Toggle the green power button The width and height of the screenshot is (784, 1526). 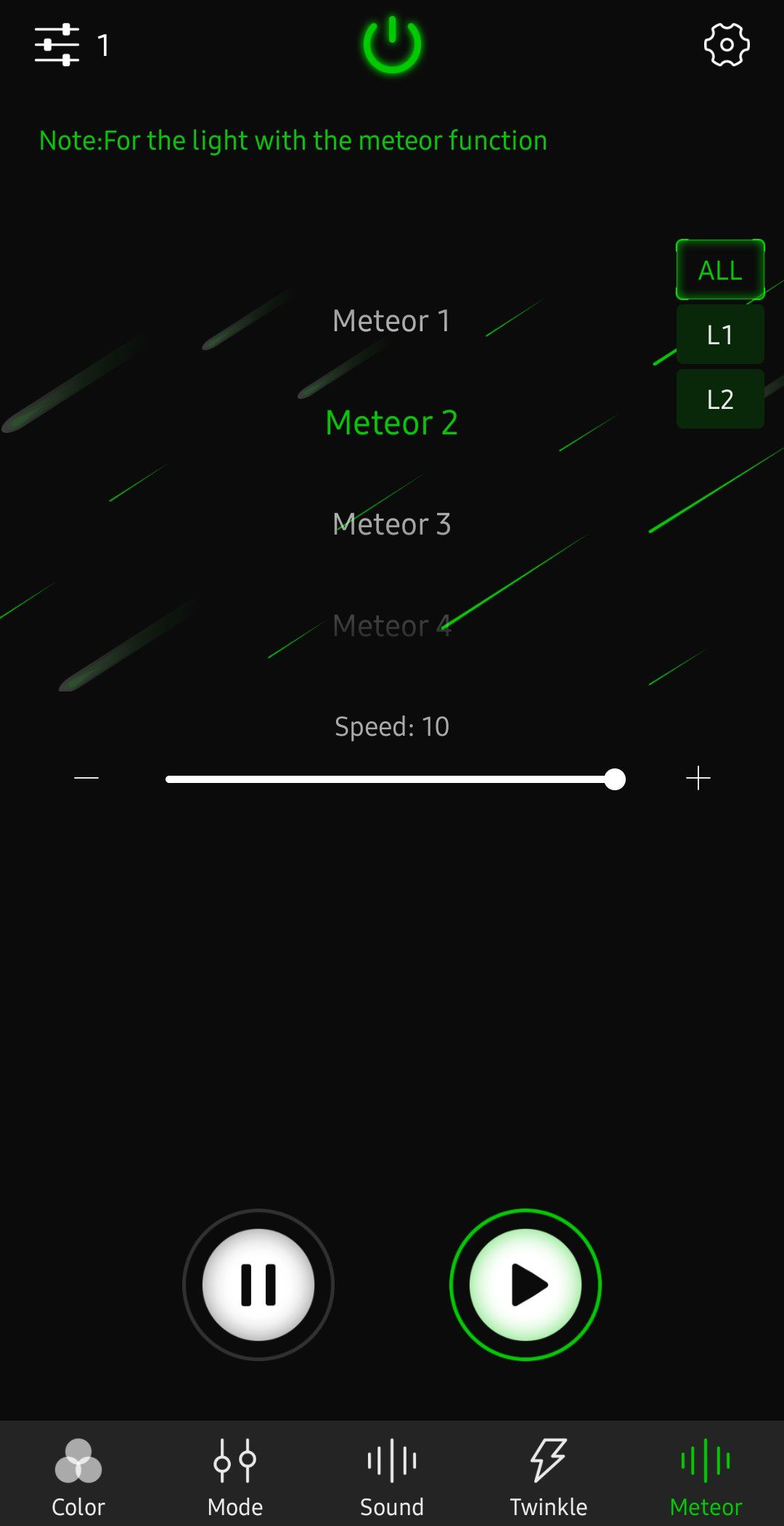pos(392,45)
